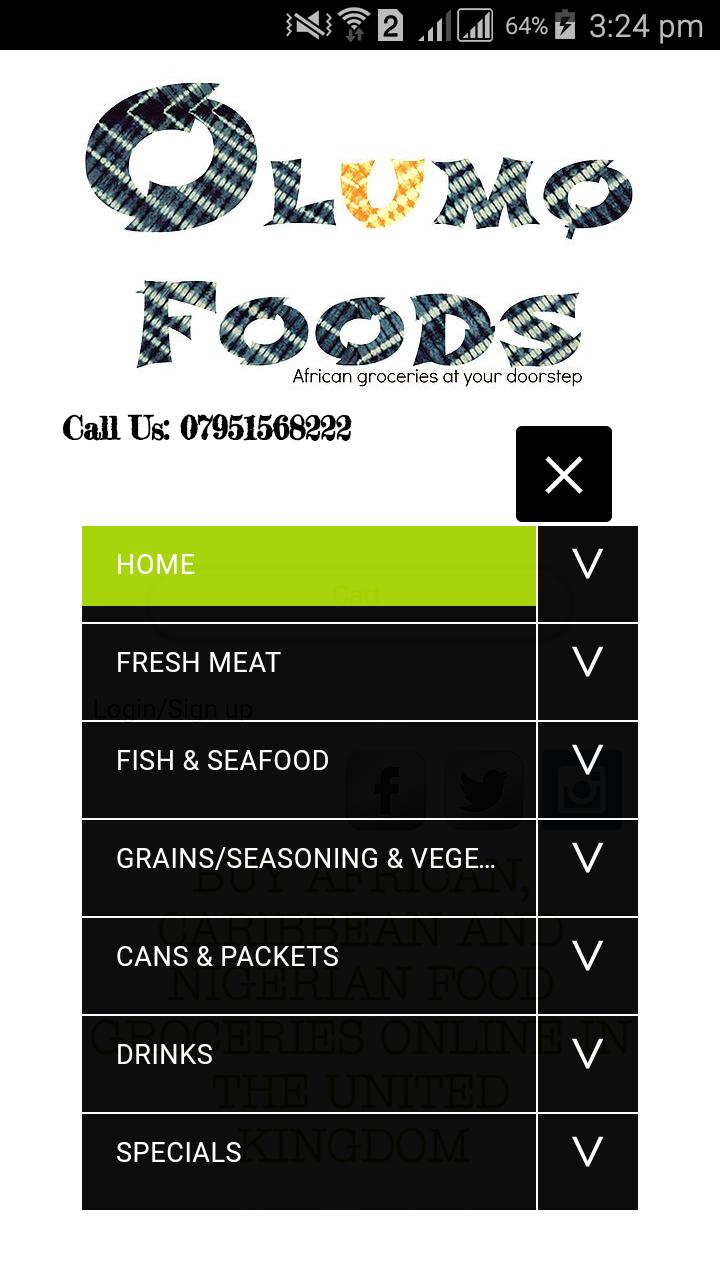Close the navigation menu
This screenshot has height=1280, width=720.
564,474
